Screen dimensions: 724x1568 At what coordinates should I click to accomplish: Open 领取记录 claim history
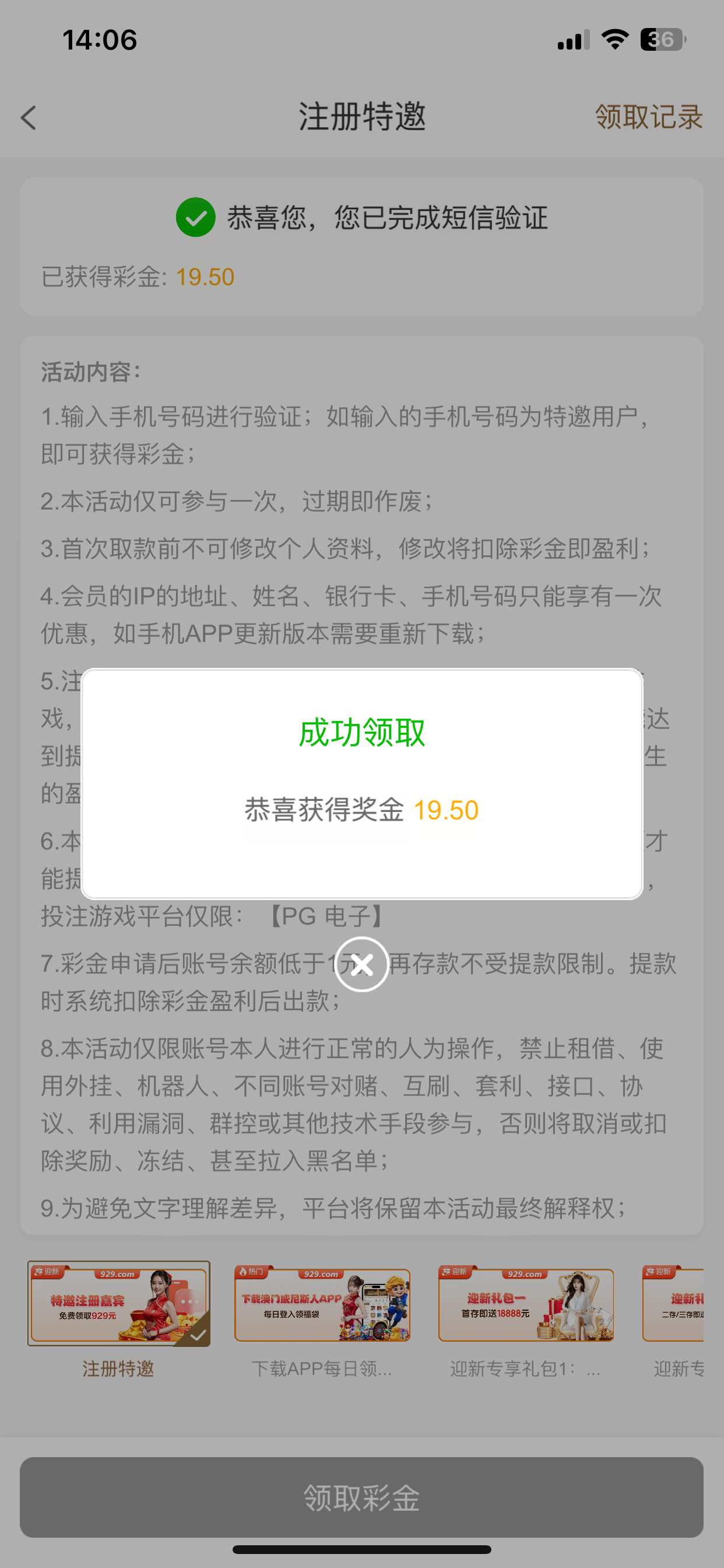click(x=649, y=117)
